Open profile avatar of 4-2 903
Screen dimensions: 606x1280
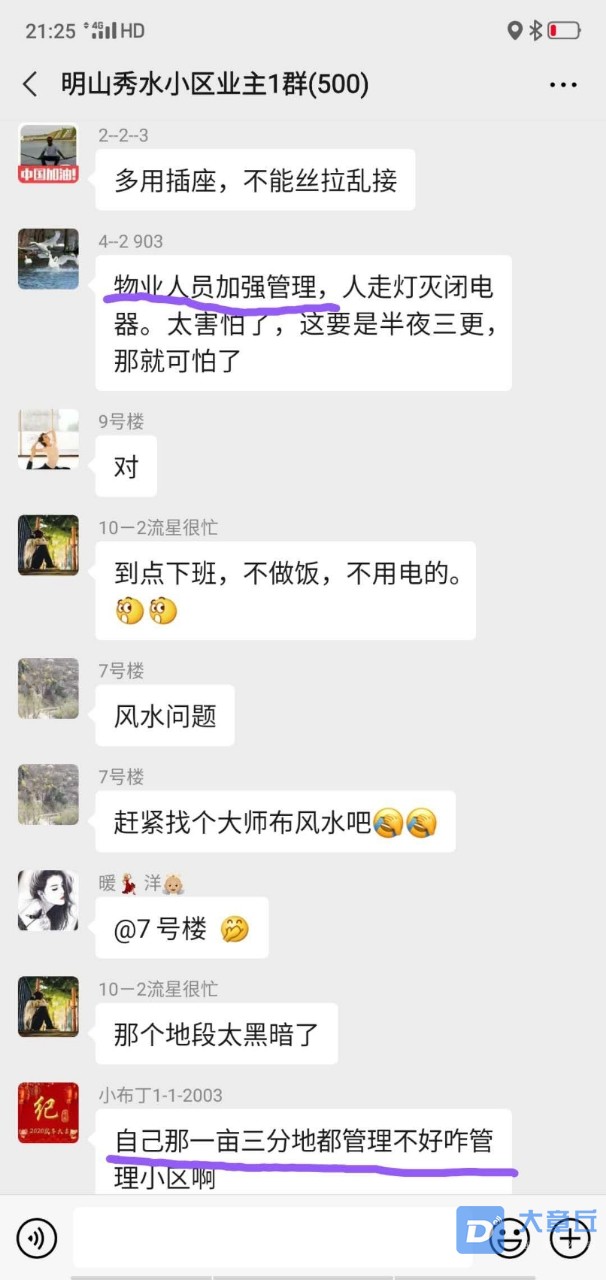pyautogui.click(x=48, y=260)
